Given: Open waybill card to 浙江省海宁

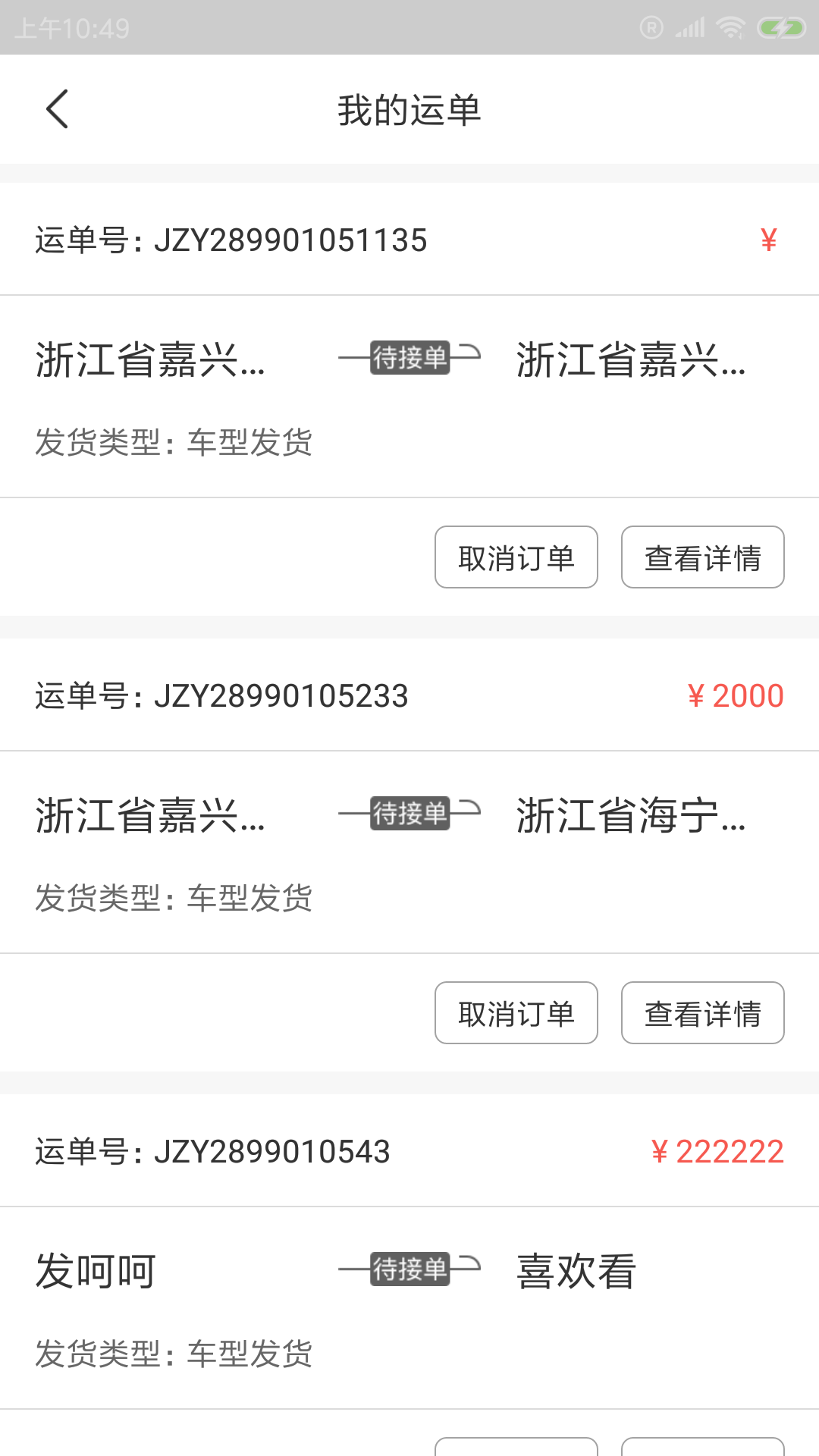Looking at the screenshot, I should pos(409,849).
